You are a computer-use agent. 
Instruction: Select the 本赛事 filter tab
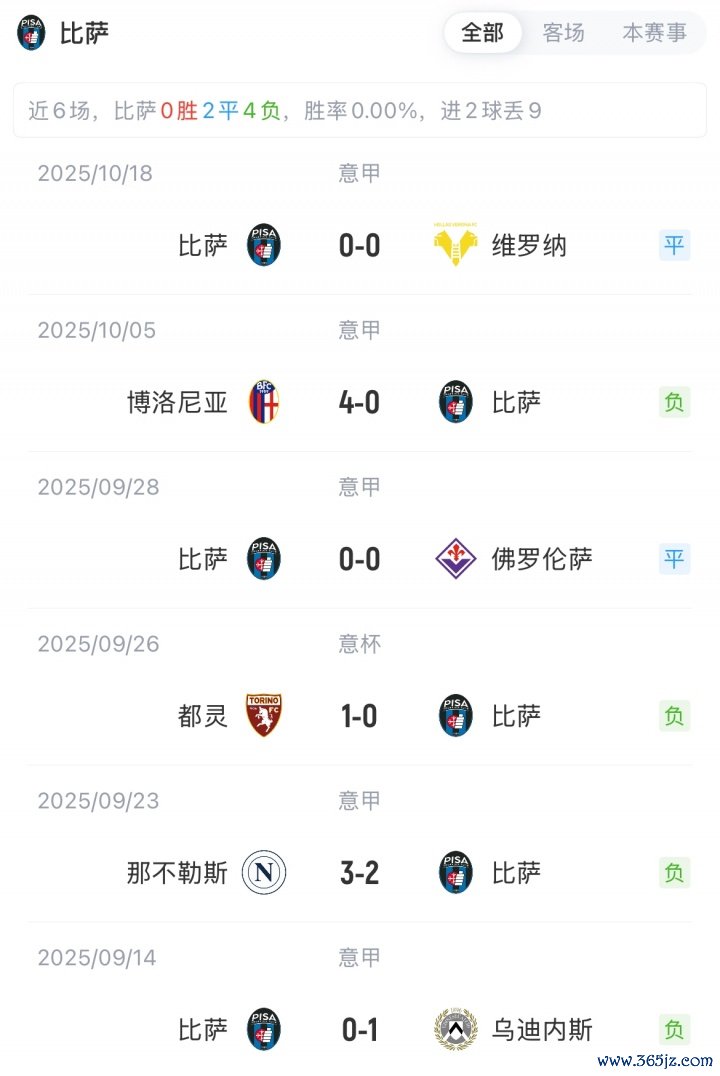654,32
